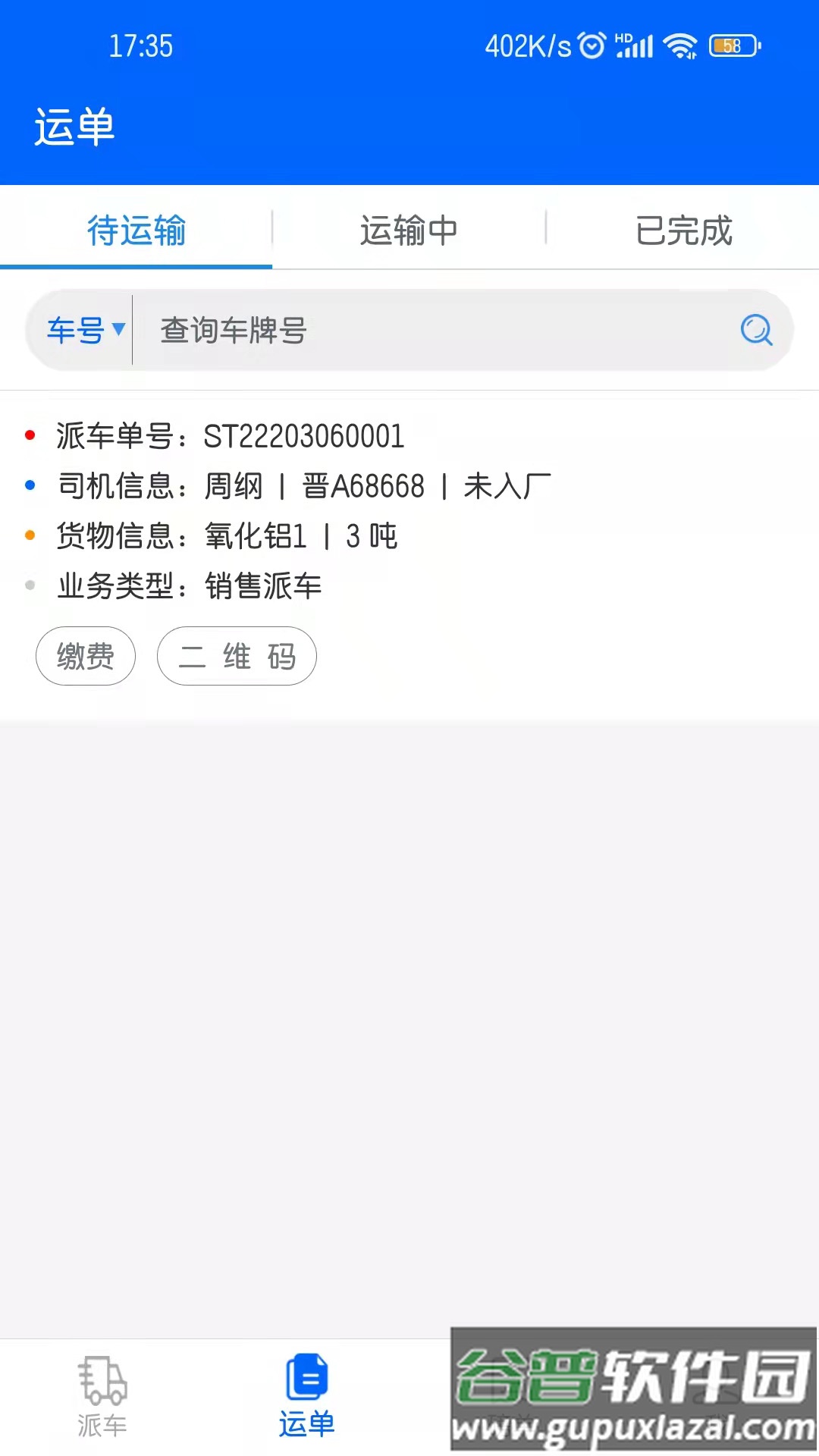Switch to the 待运输 tab
This screenshot has width=819, height=1456.
(x=136, y=230)
